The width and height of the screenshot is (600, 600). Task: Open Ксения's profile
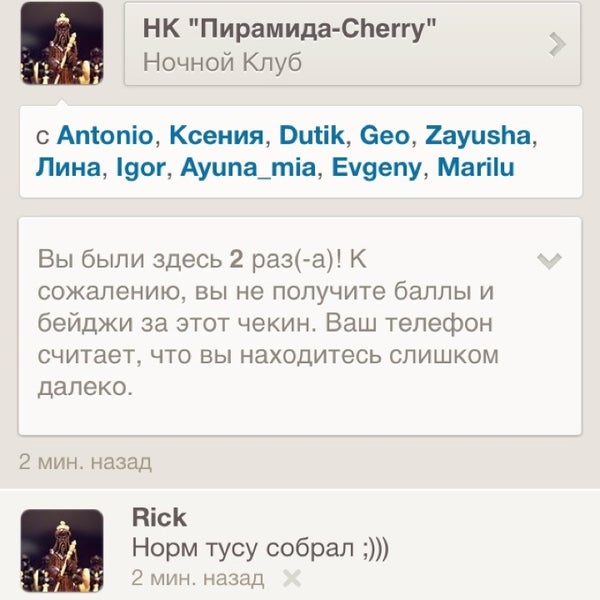[216, 135]
